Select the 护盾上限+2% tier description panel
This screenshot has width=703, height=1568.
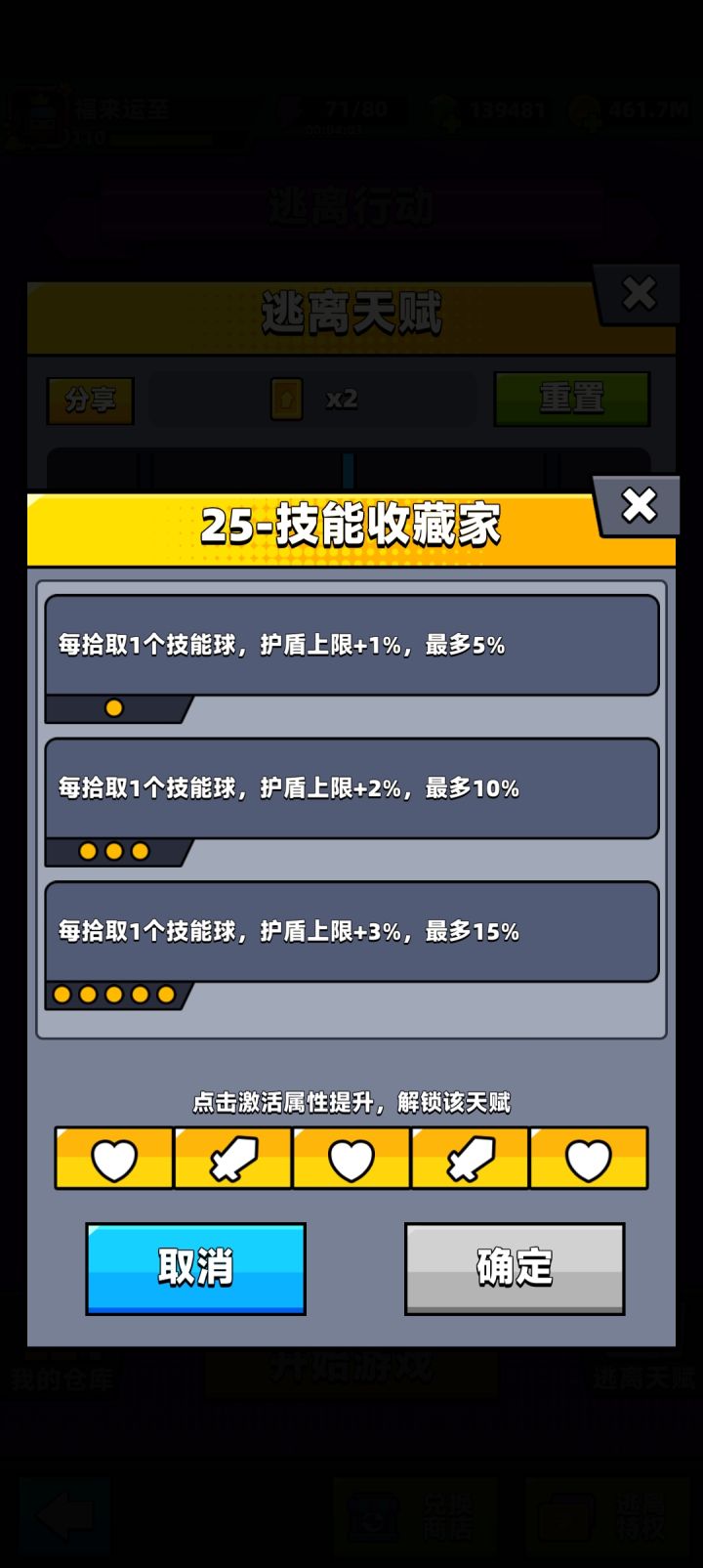pyautogui.click(x=351, y=787)
